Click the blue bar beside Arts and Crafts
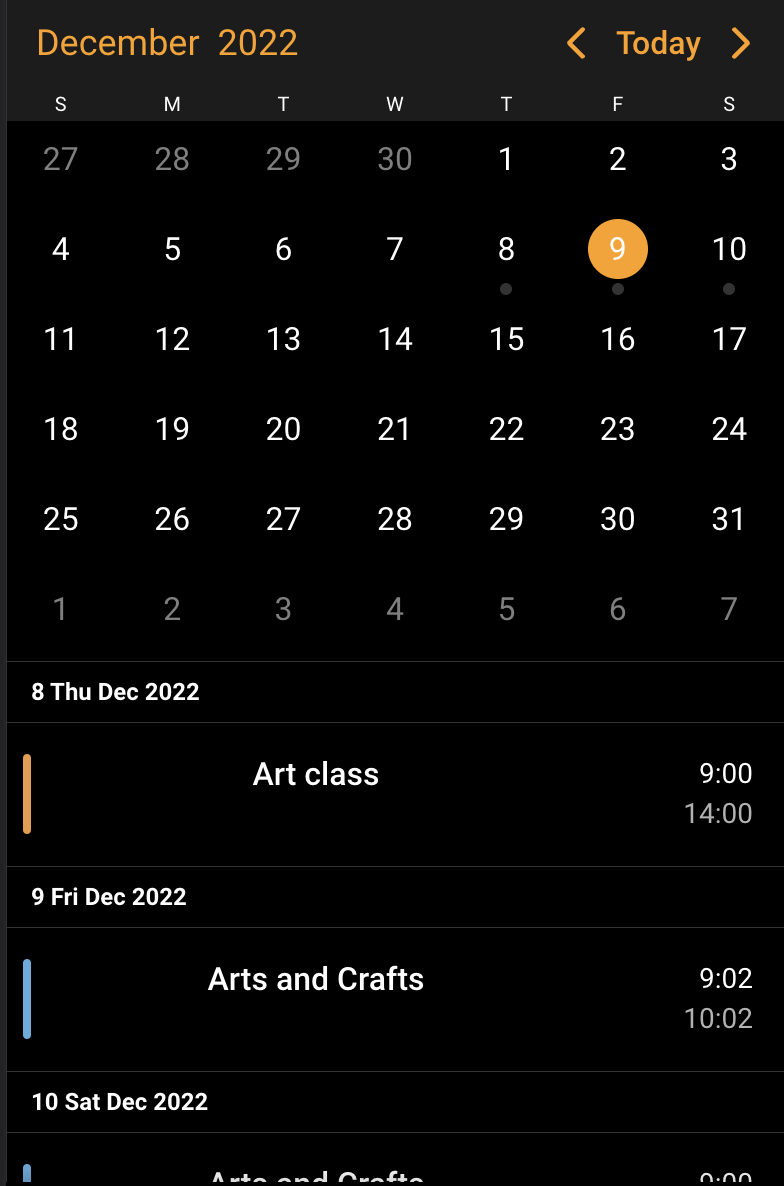This screenshot has width=784, height=1186. tap(28, 998)
